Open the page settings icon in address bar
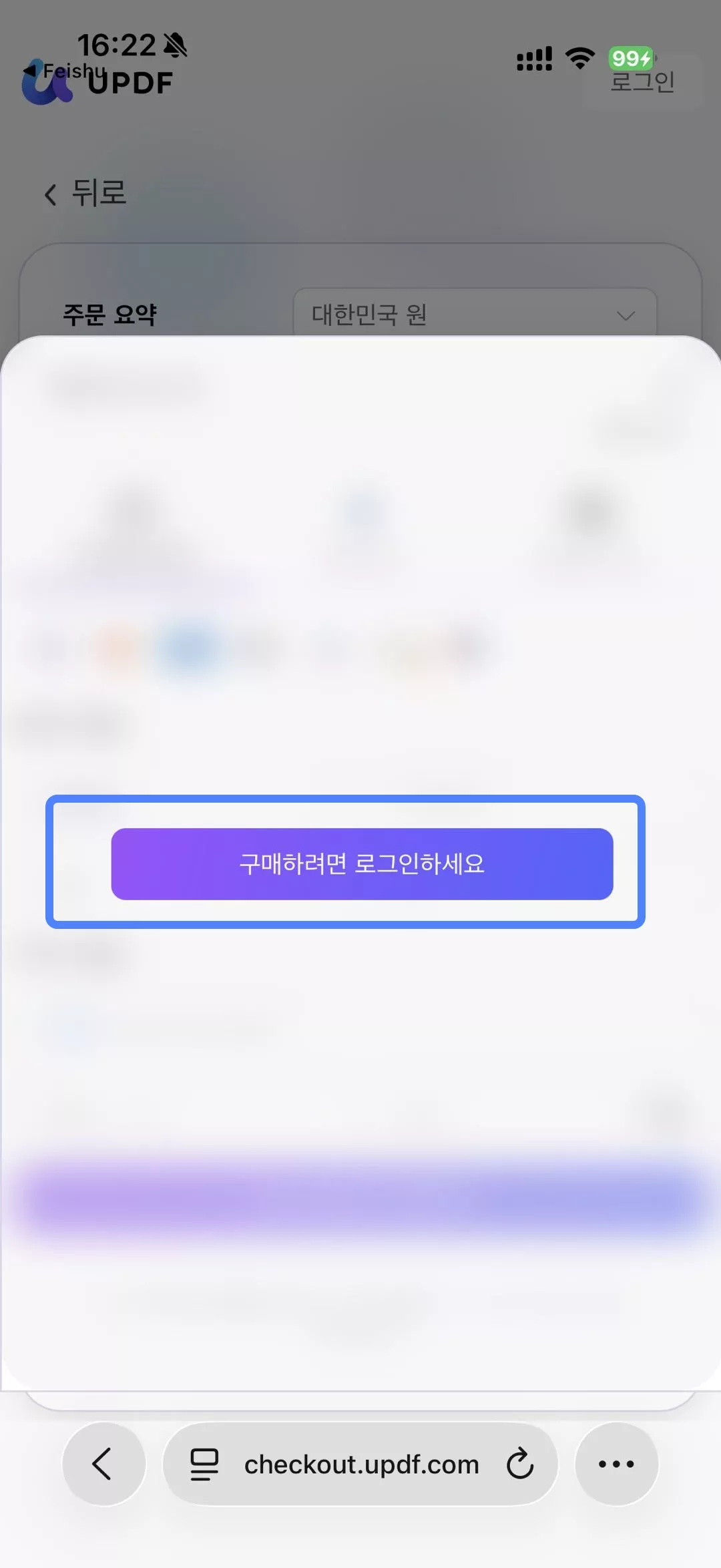 click(x=204, y=1464)
